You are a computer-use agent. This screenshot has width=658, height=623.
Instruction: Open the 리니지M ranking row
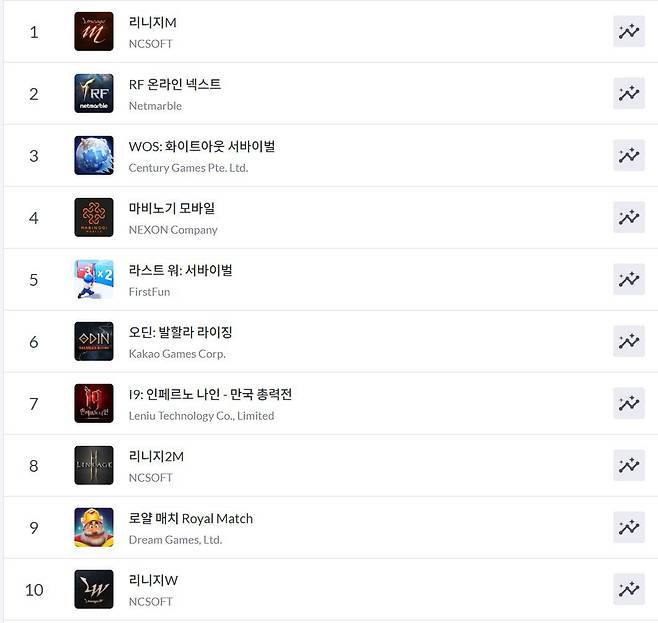153,23
